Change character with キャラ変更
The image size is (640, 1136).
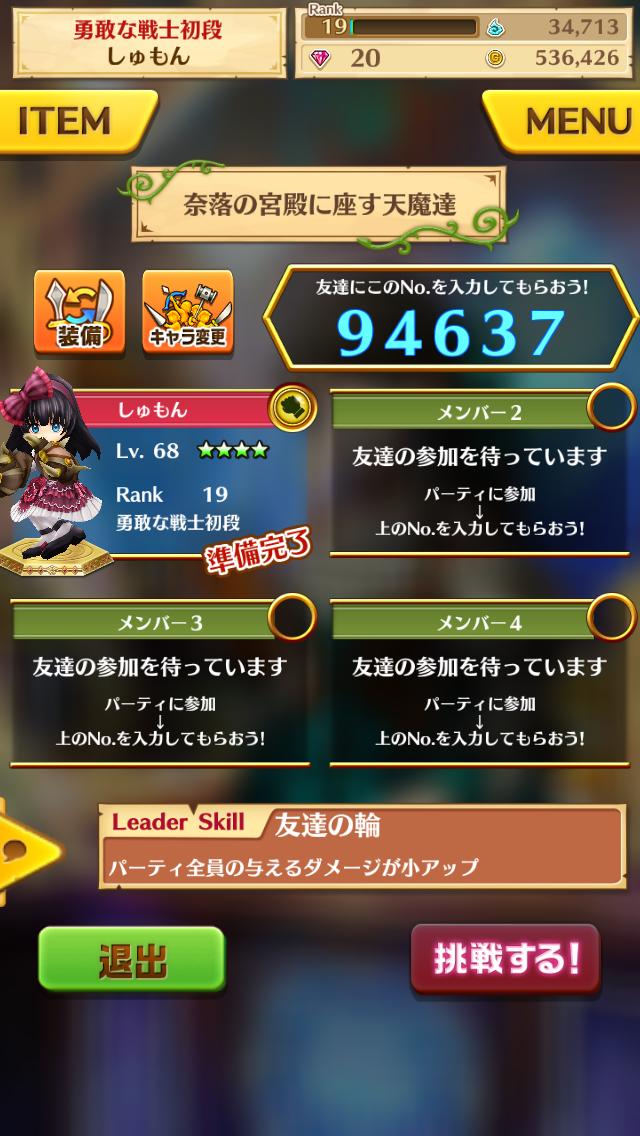pyautogui.click(x=187, y=311)
